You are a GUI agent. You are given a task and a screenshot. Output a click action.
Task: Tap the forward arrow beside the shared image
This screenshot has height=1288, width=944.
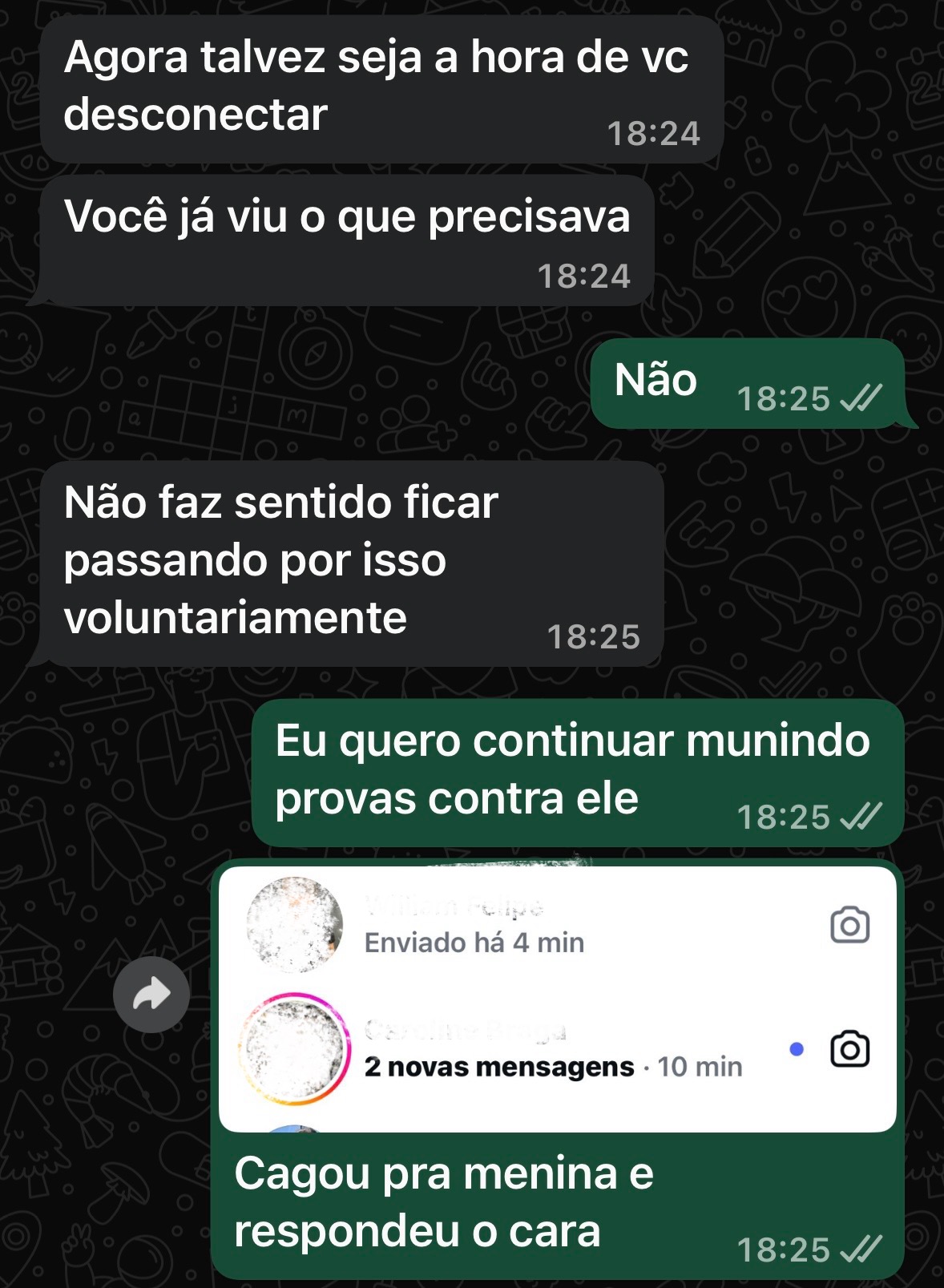pos(151,995)
